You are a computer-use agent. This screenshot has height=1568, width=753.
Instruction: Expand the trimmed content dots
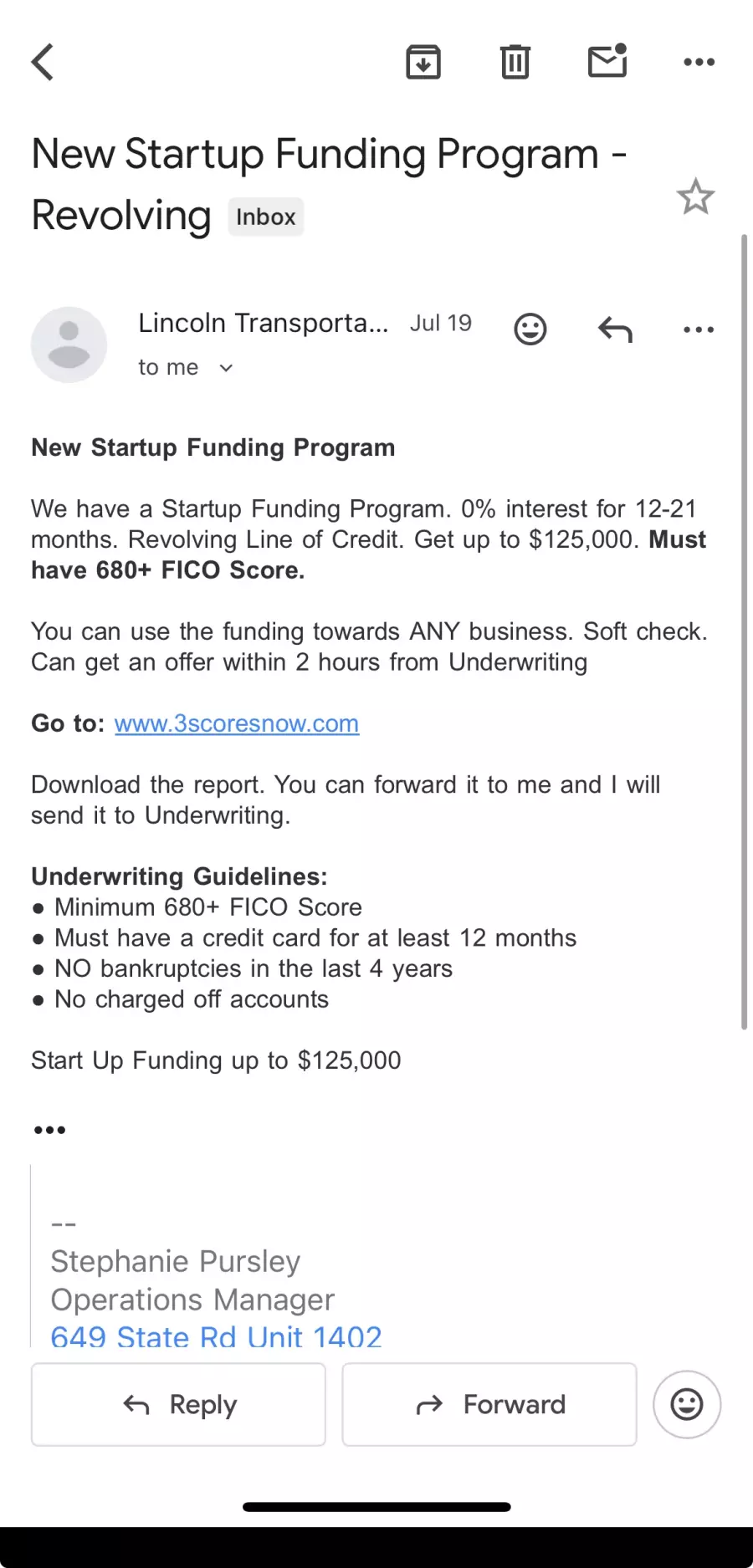(49, 1130)
